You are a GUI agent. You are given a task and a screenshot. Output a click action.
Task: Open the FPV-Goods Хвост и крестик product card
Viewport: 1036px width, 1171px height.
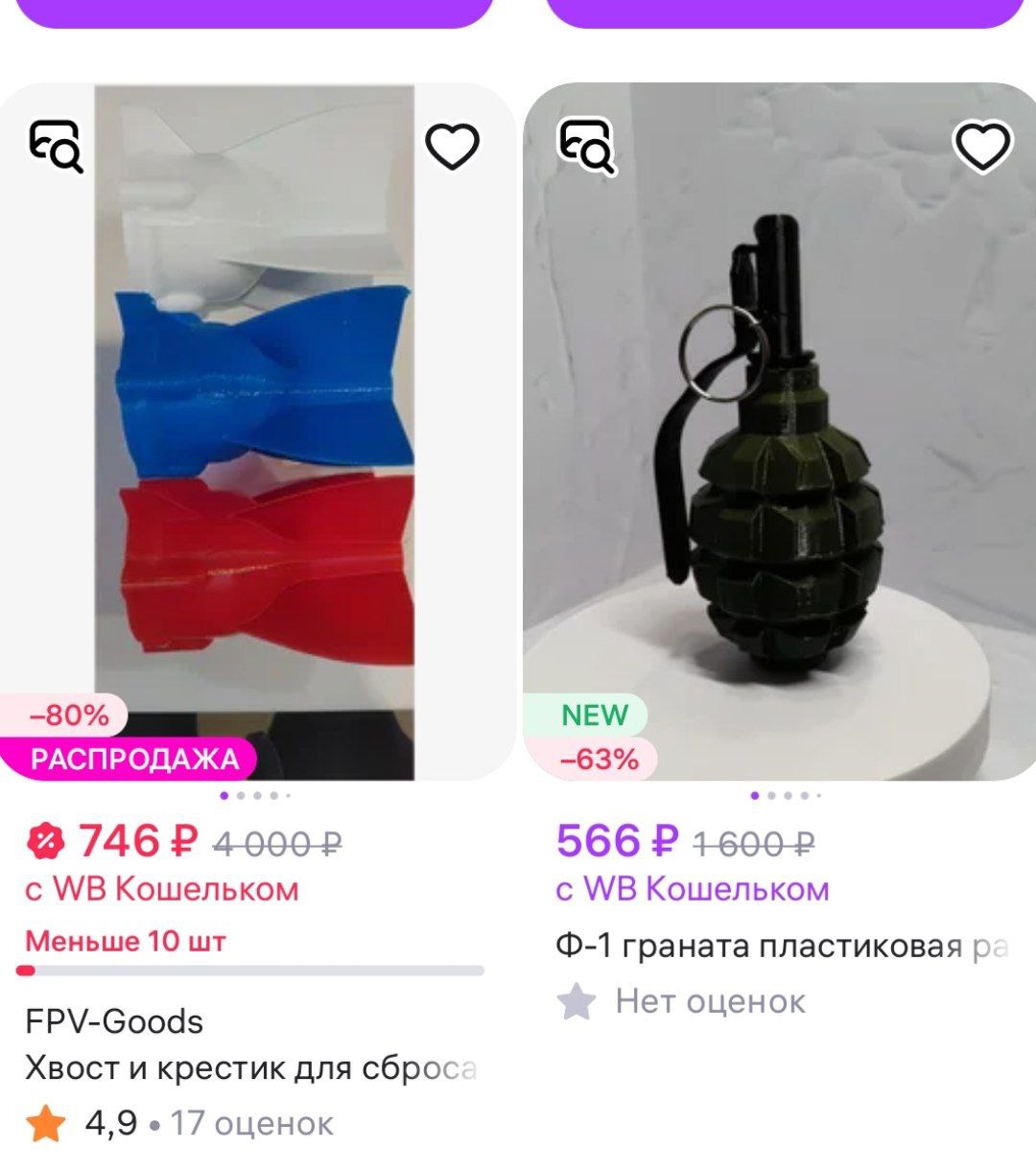tap(255, 432)
